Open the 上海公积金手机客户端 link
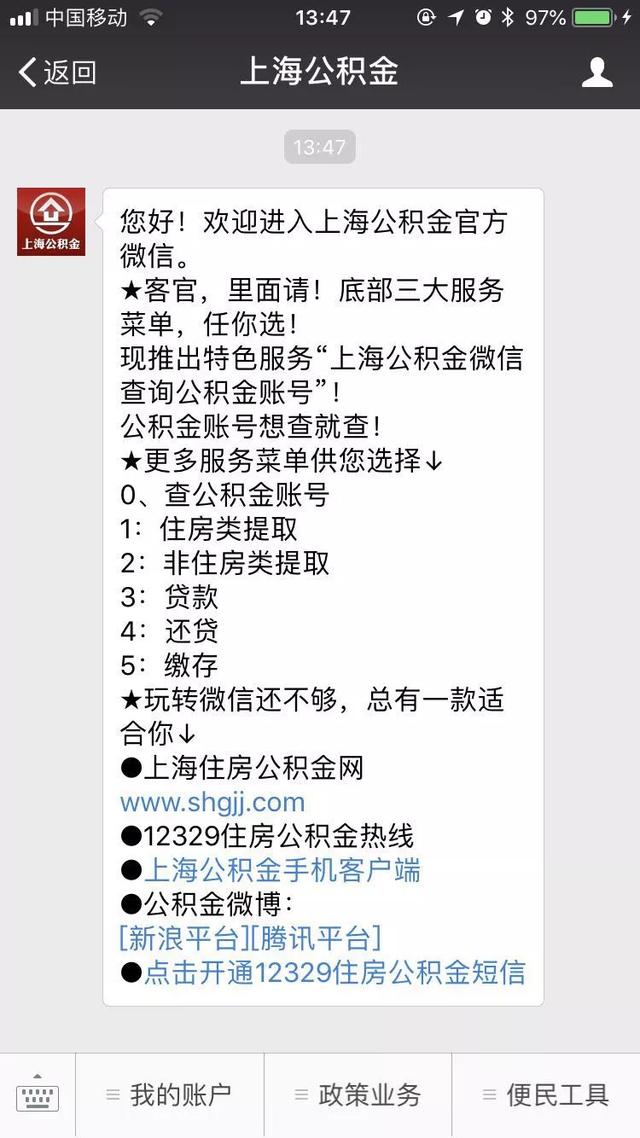Viewport: 640px width, 1138px height. tap(283, 870)
